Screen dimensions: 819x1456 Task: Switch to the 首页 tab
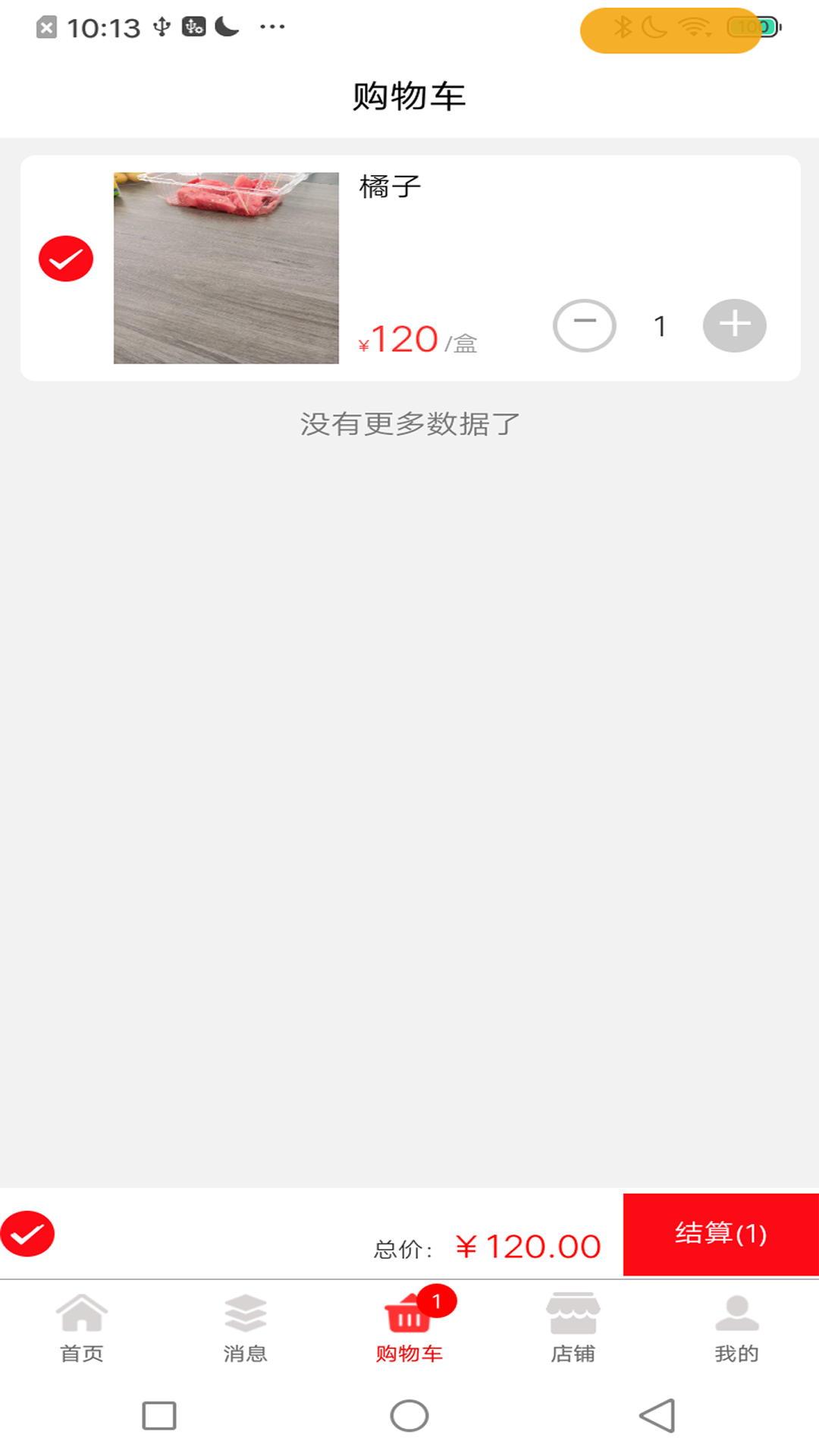[82, 1328]
